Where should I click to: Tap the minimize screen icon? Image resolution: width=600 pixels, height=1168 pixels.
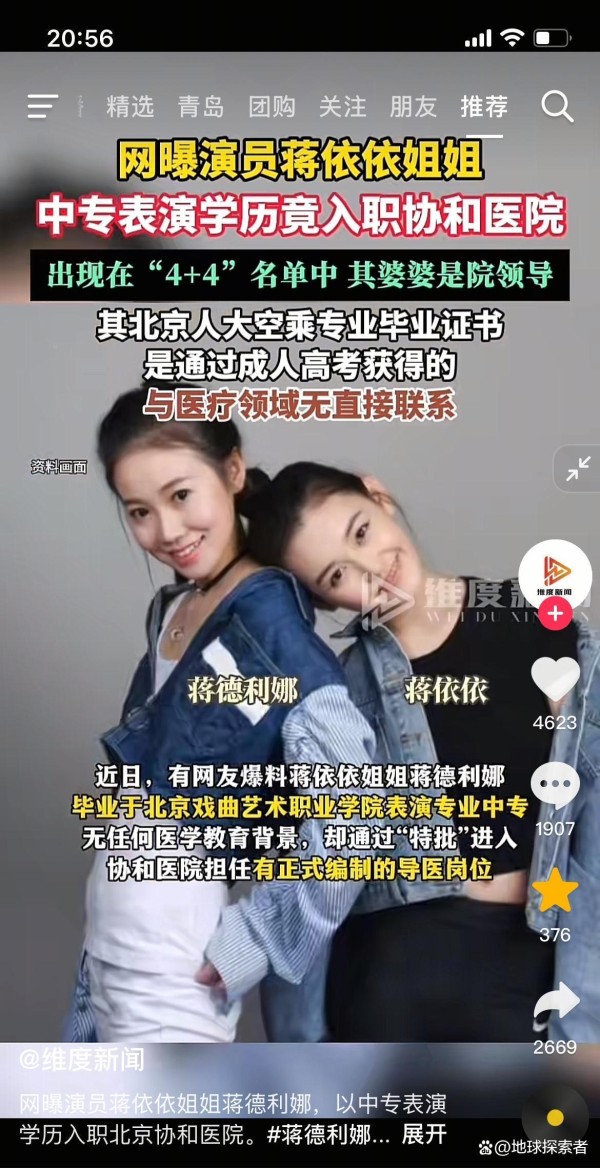click(x=578, y=469)
